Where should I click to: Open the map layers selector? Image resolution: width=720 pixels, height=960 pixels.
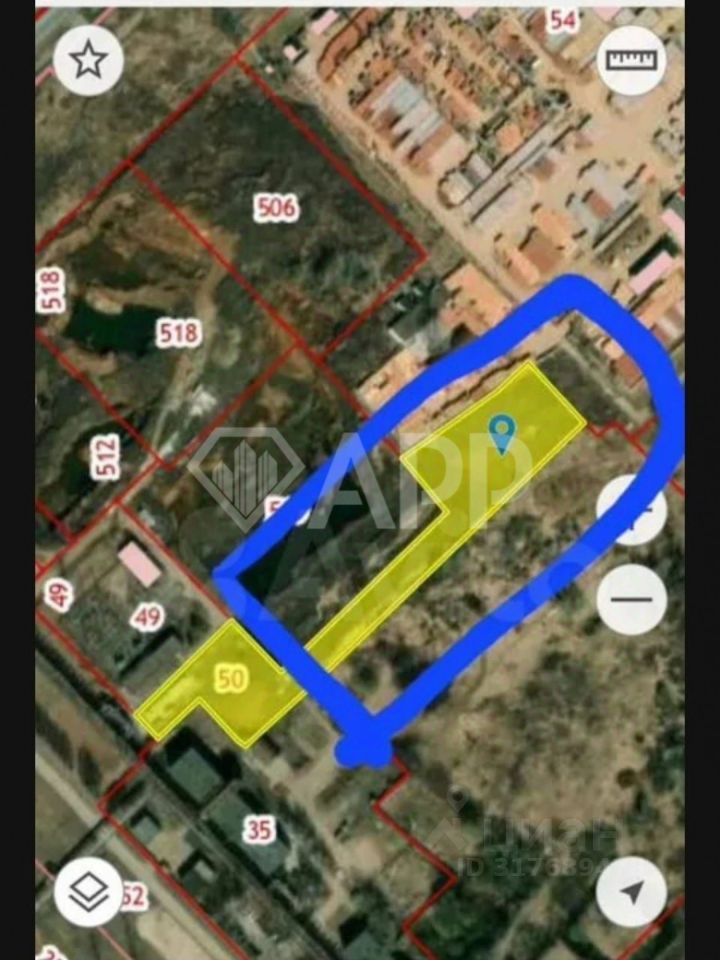(88, 891)
